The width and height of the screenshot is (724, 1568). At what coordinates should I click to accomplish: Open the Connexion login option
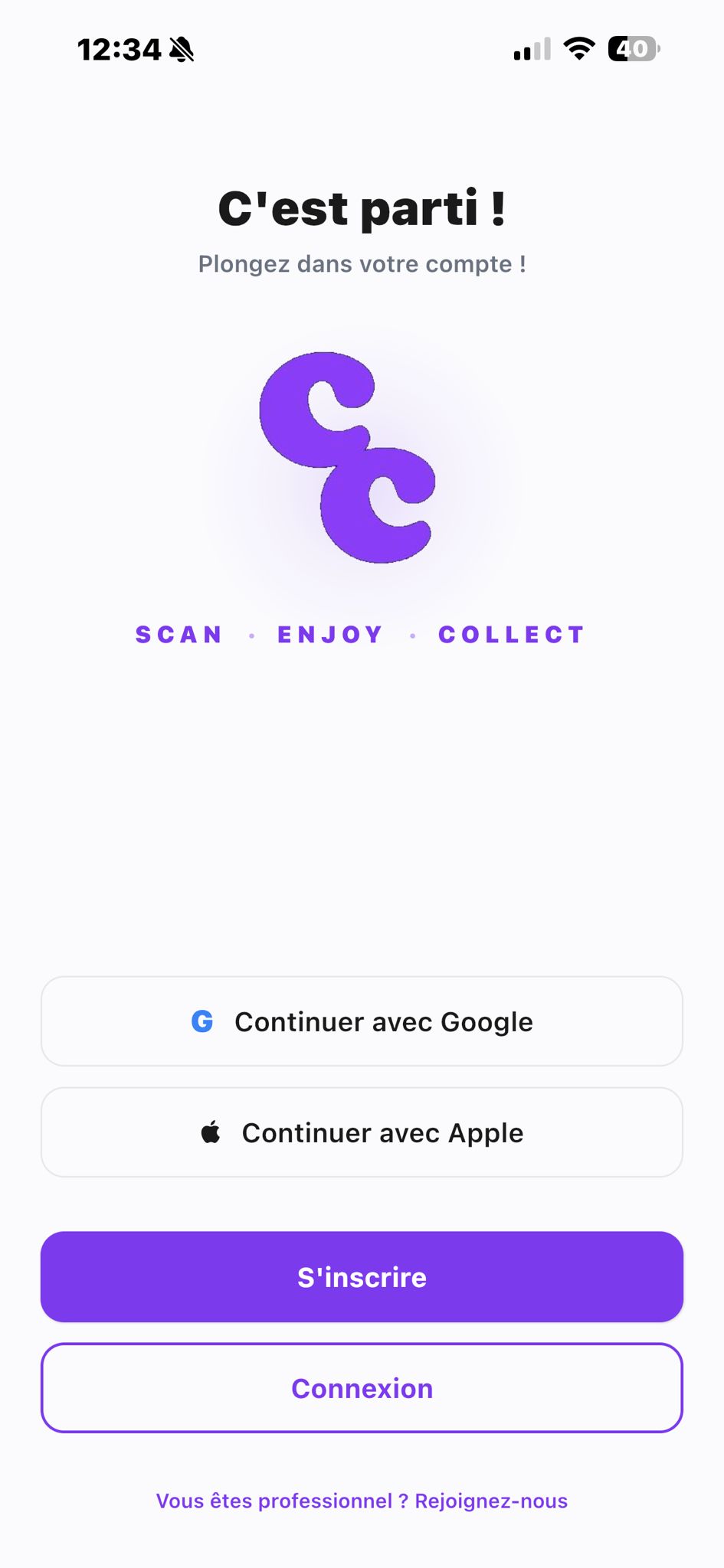[x=362, y=1388]
